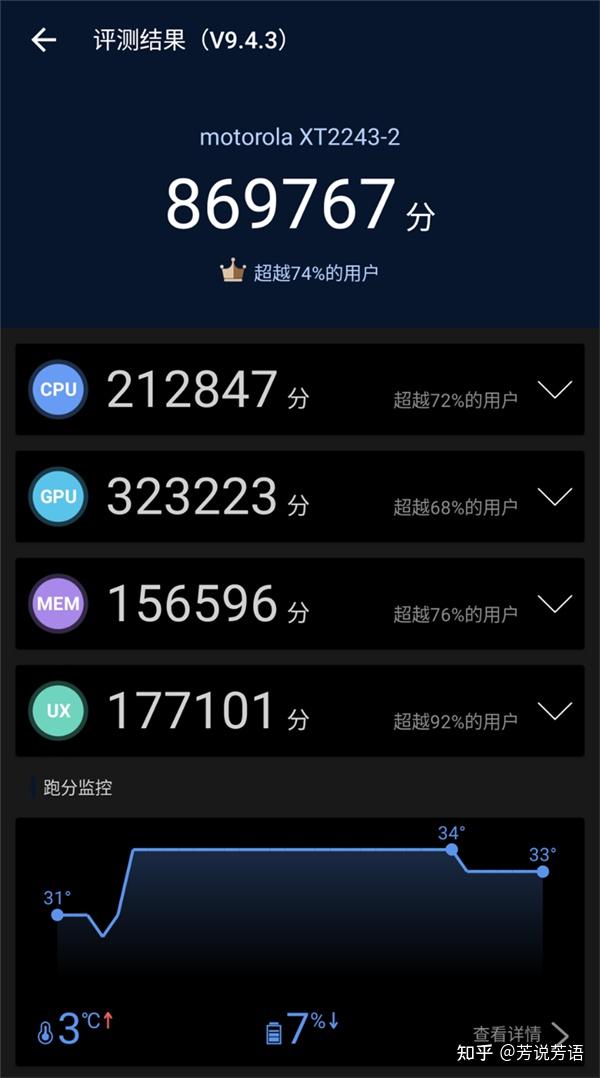The width and height of the screenshot is (600, 1078).
Task: Open 查看详情 for benchmark monitoring
Action: click(520, 1034)
